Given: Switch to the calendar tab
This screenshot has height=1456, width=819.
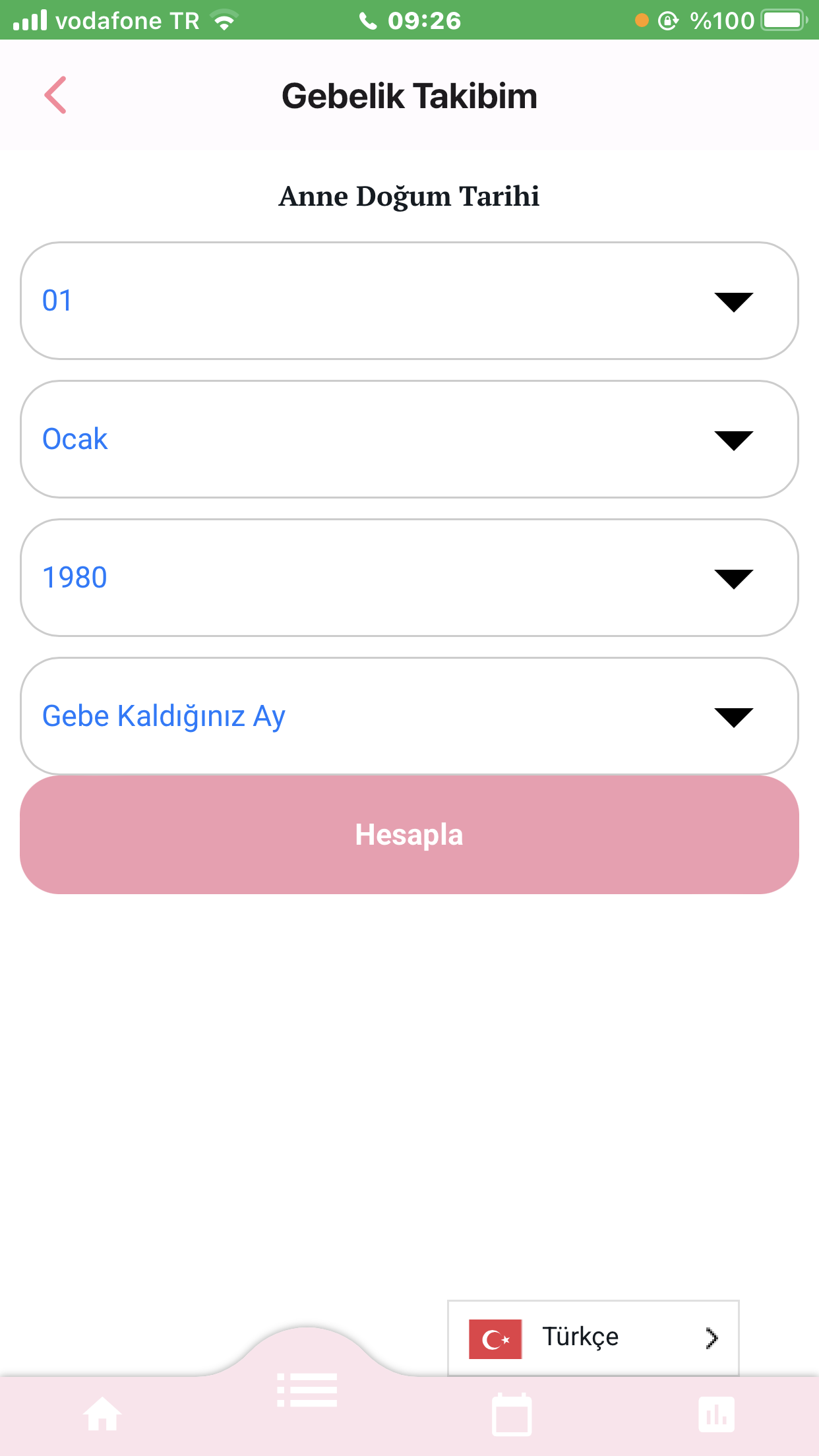Looking at the screenshot, I should click(512, 1414).
